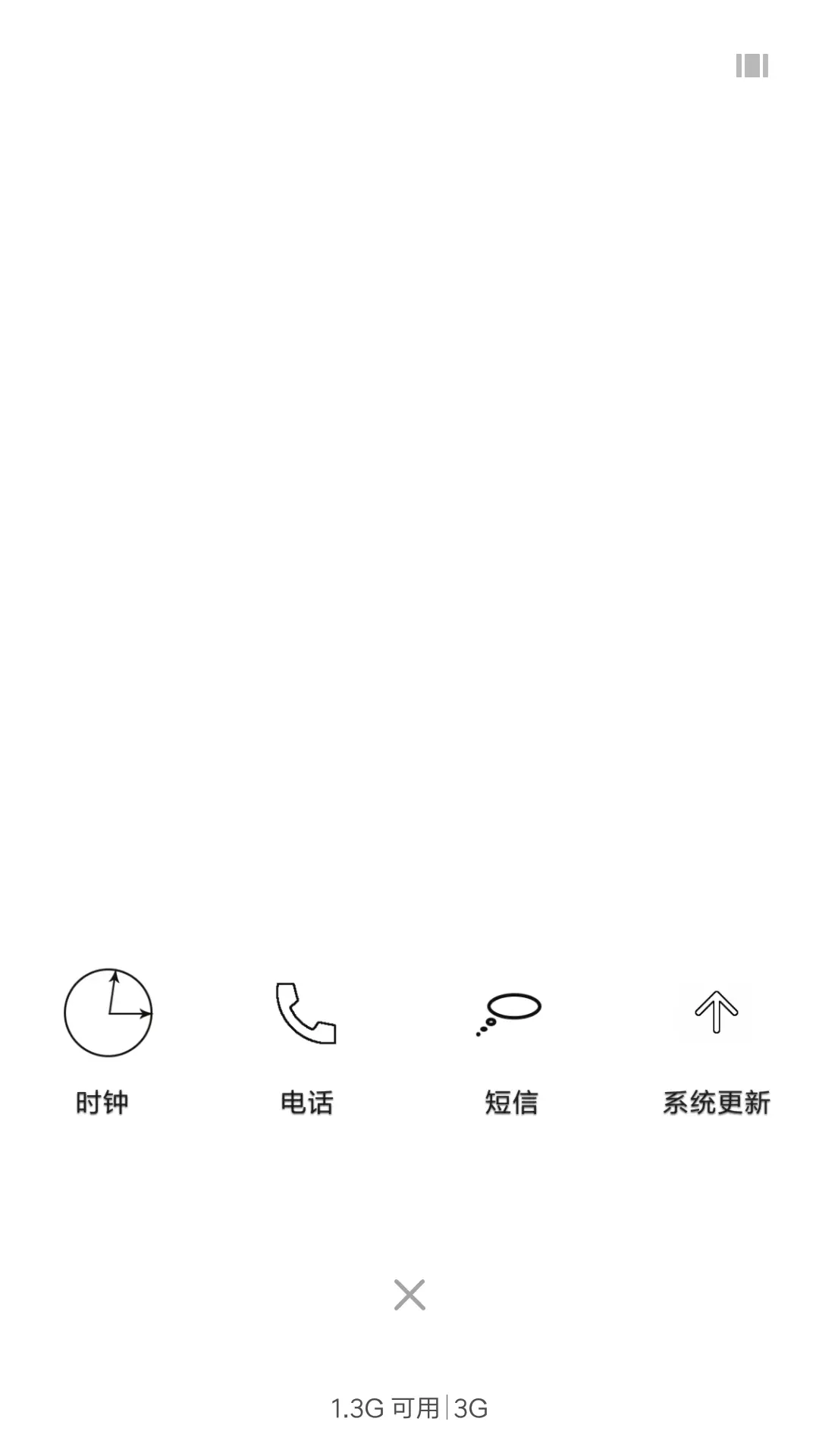
Task: Tap the 系统更新 text label
Action: 715,1103
